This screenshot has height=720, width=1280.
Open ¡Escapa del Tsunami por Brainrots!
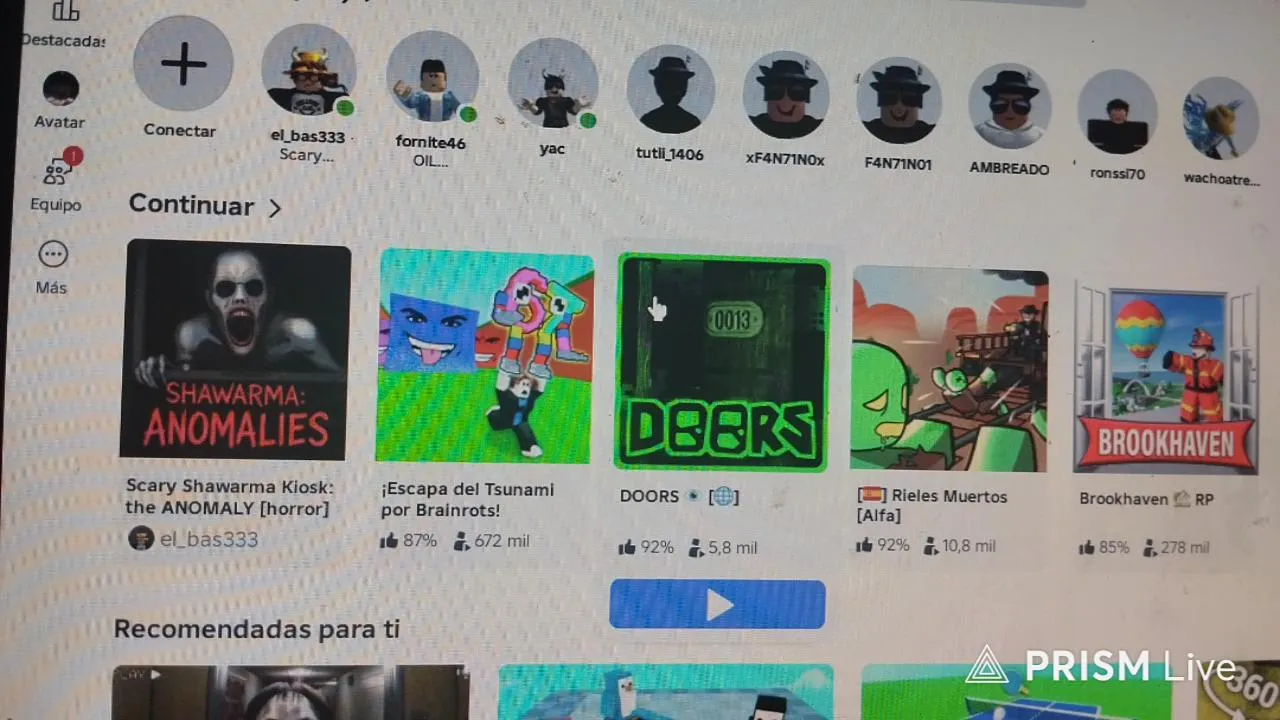click(485, 356)
